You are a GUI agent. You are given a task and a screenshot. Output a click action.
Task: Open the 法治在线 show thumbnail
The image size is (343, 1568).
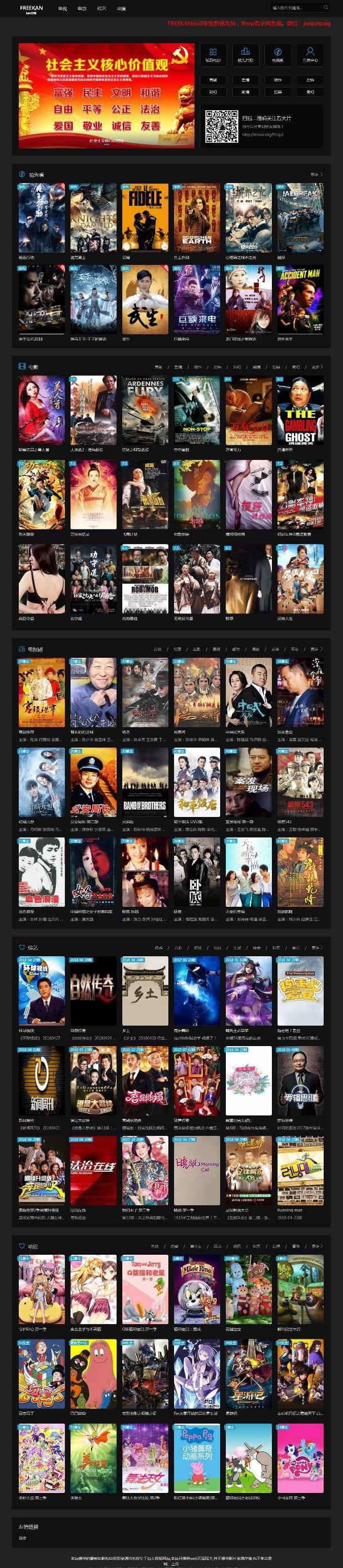[x=93, y=1171]
